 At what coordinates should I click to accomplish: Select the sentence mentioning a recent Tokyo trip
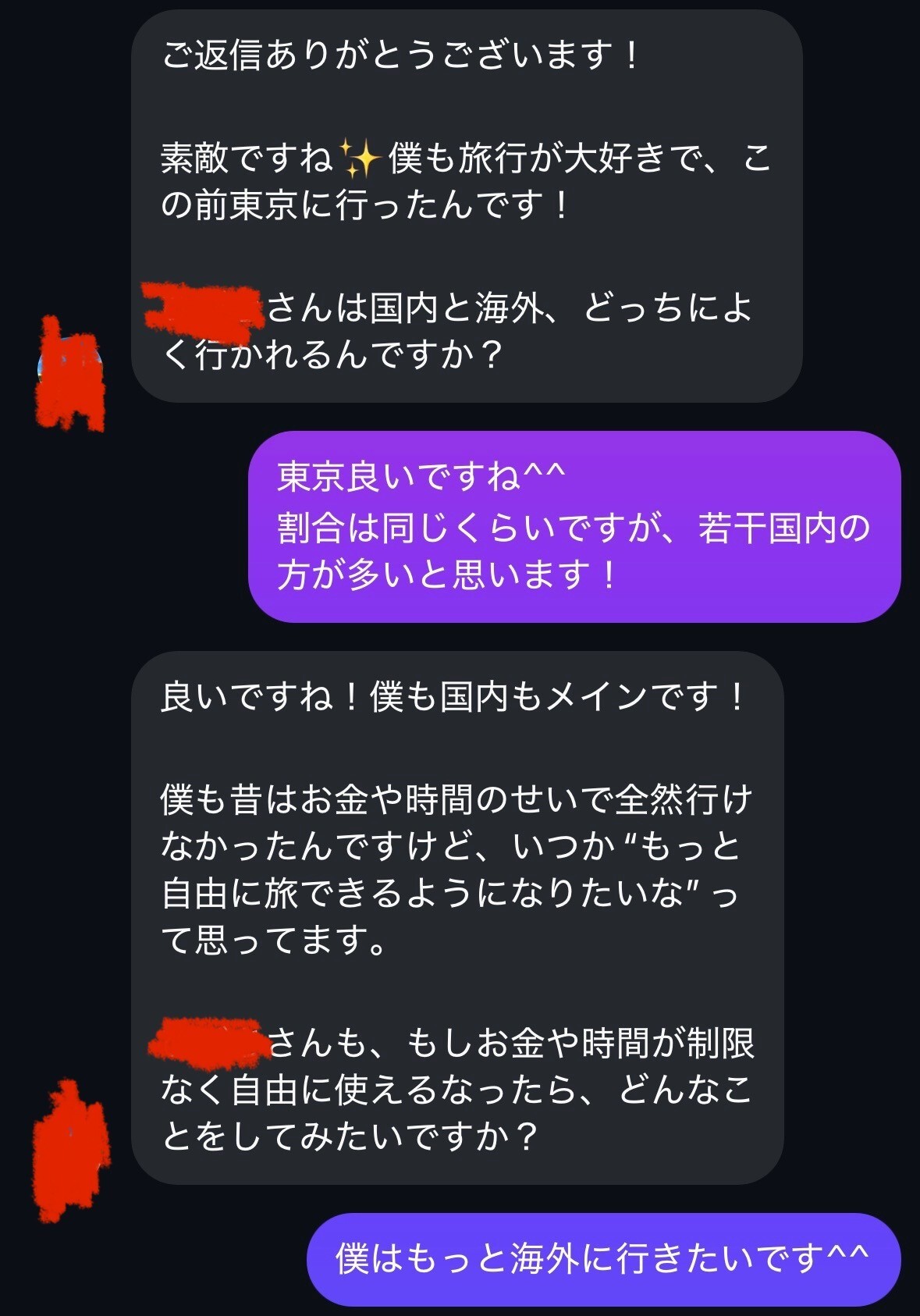pyautogui.click(x=460, y=180)
